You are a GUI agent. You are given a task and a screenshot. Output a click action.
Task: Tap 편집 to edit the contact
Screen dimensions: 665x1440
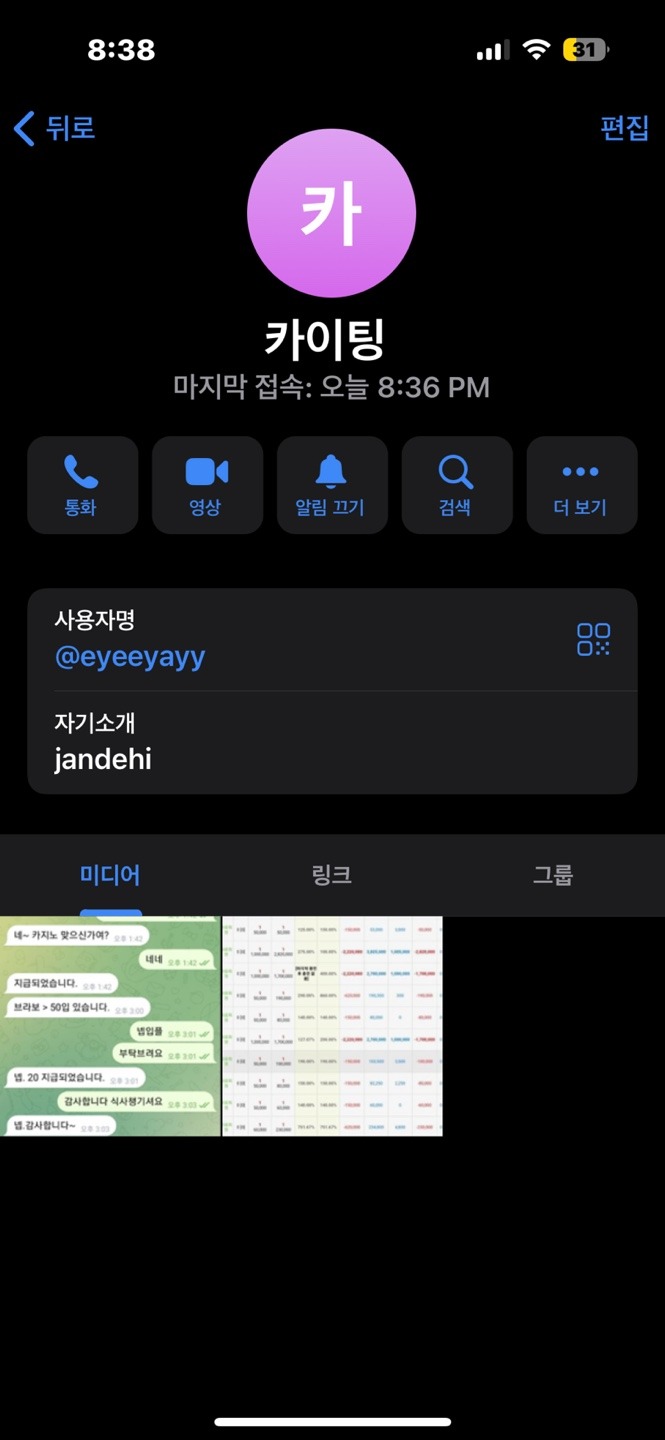[x=624, y=128]
